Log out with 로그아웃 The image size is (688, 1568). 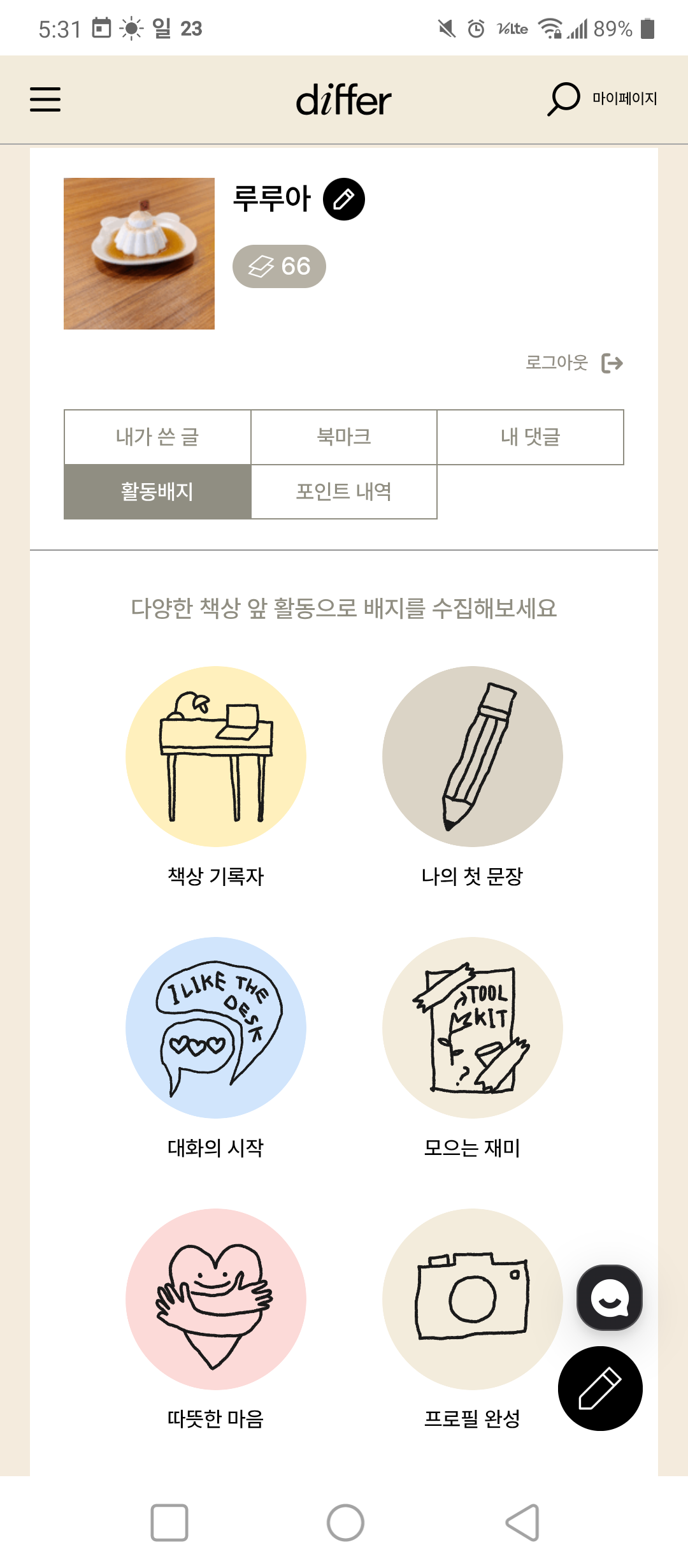pos(574,363)
